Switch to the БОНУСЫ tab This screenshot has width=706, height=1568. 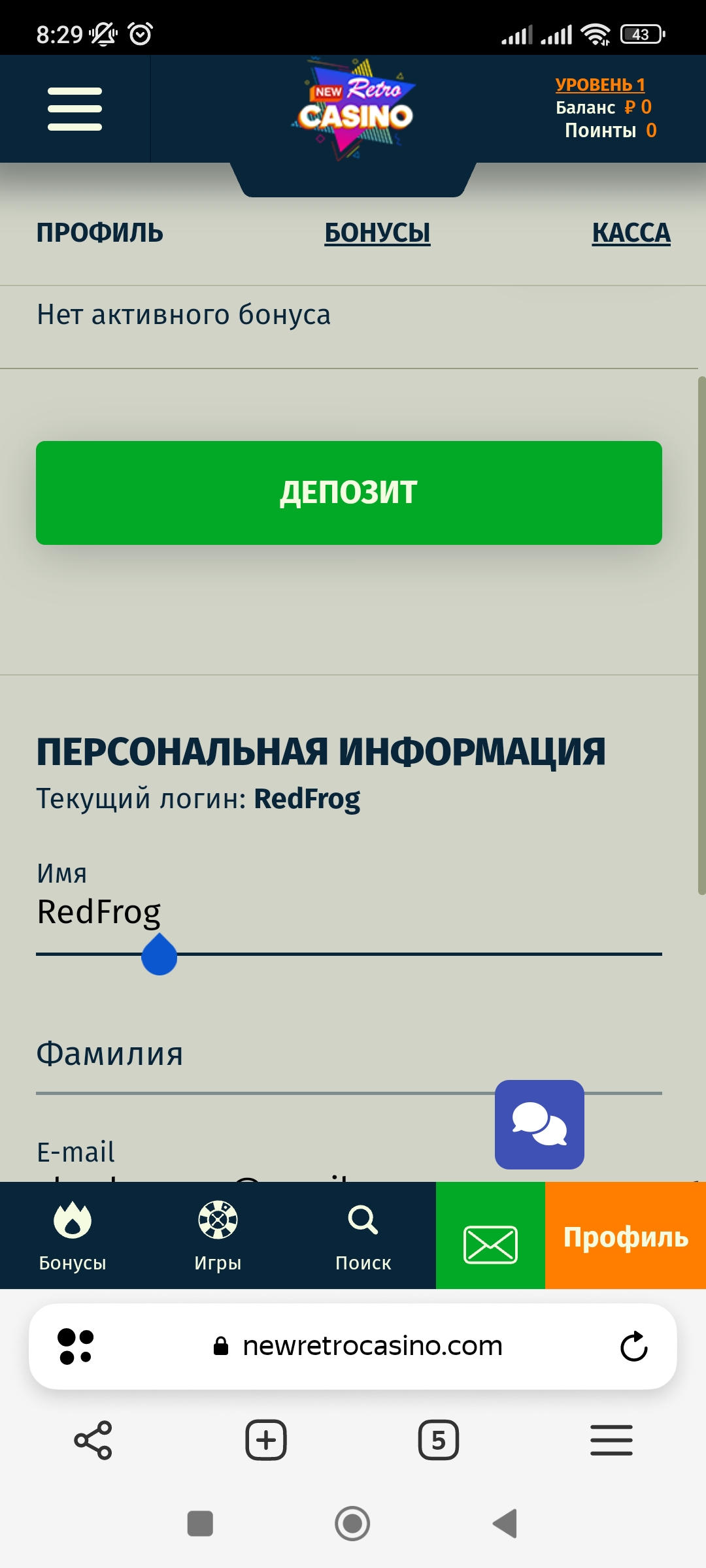pos(377,233)
